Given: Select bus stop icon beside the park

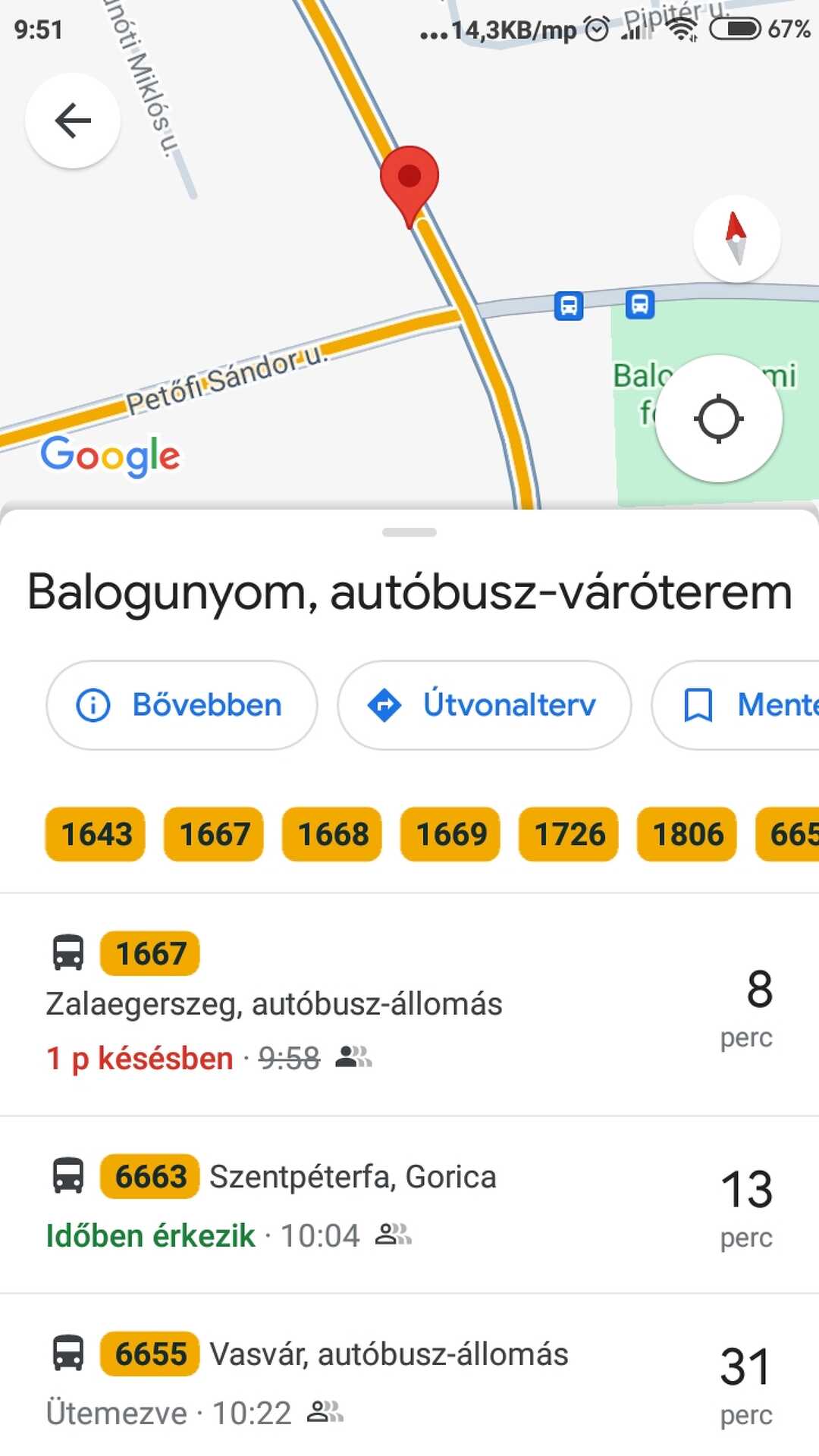Looking at the screenshot, I should point(640,304).
